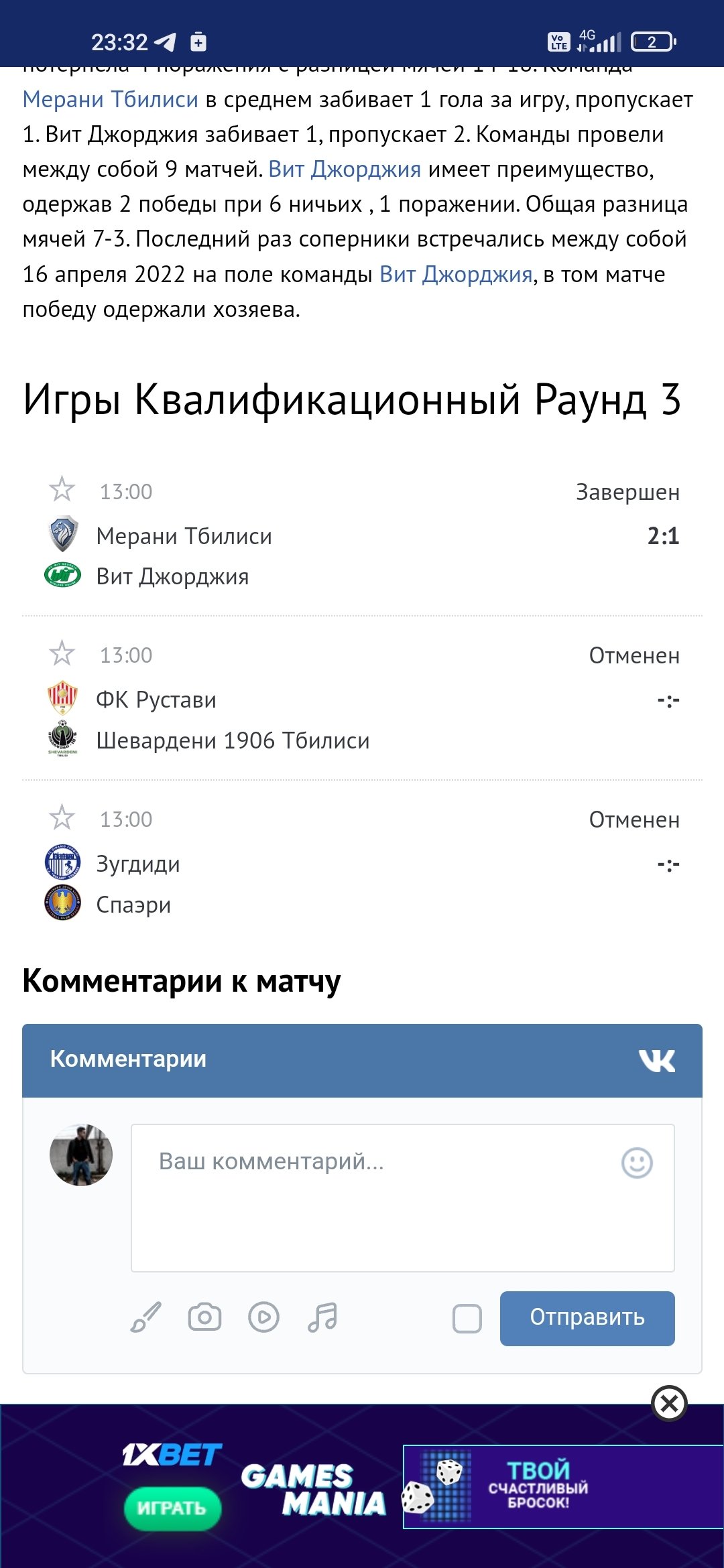The width and height of the screenshot is (724, 1568).
Task: Dismiss the 1XBET ad banner
Action: point(669,1402)
